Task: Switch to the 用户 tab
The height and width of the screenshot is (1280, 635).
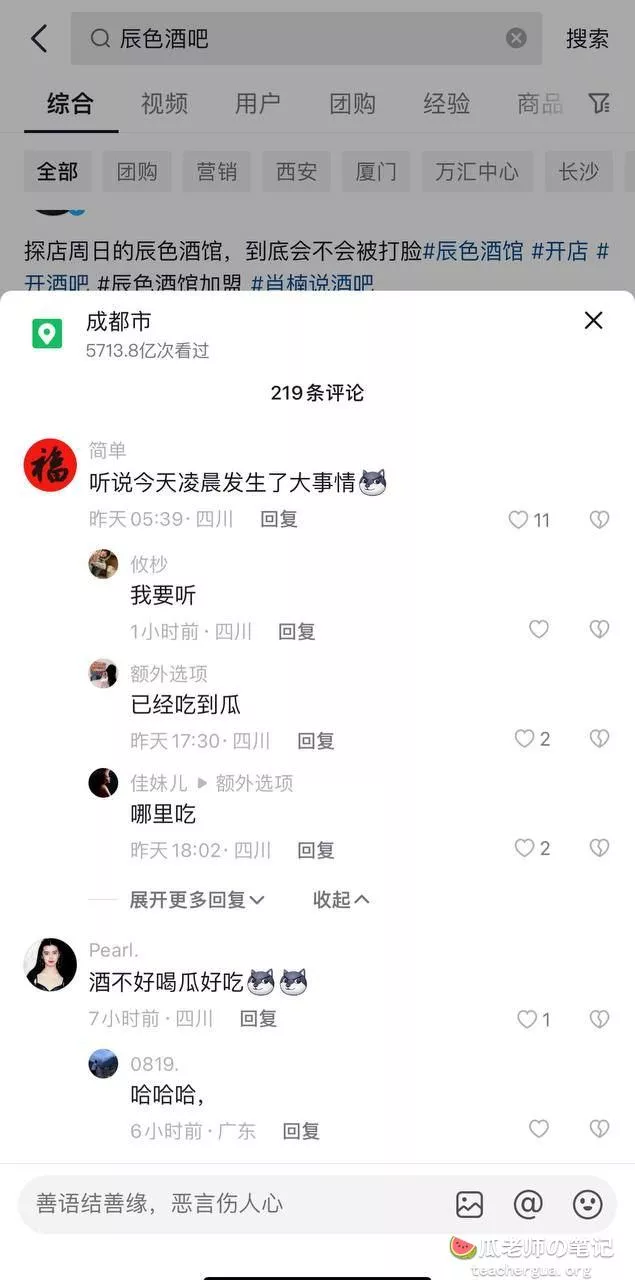Action: (258, 103)
